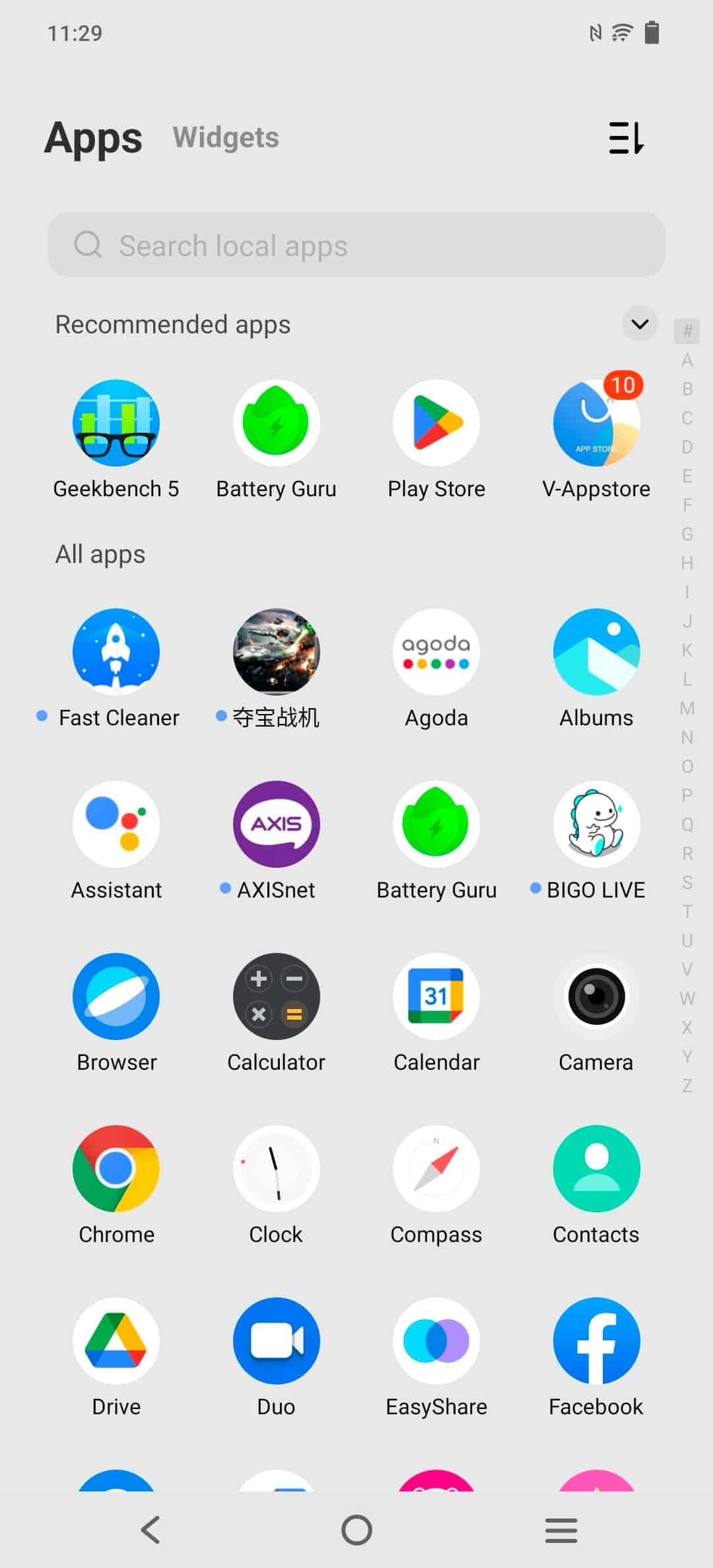Viewport: 713px width, 1568px height.
Task: Start Google Assistant
Action: (116, 824)
